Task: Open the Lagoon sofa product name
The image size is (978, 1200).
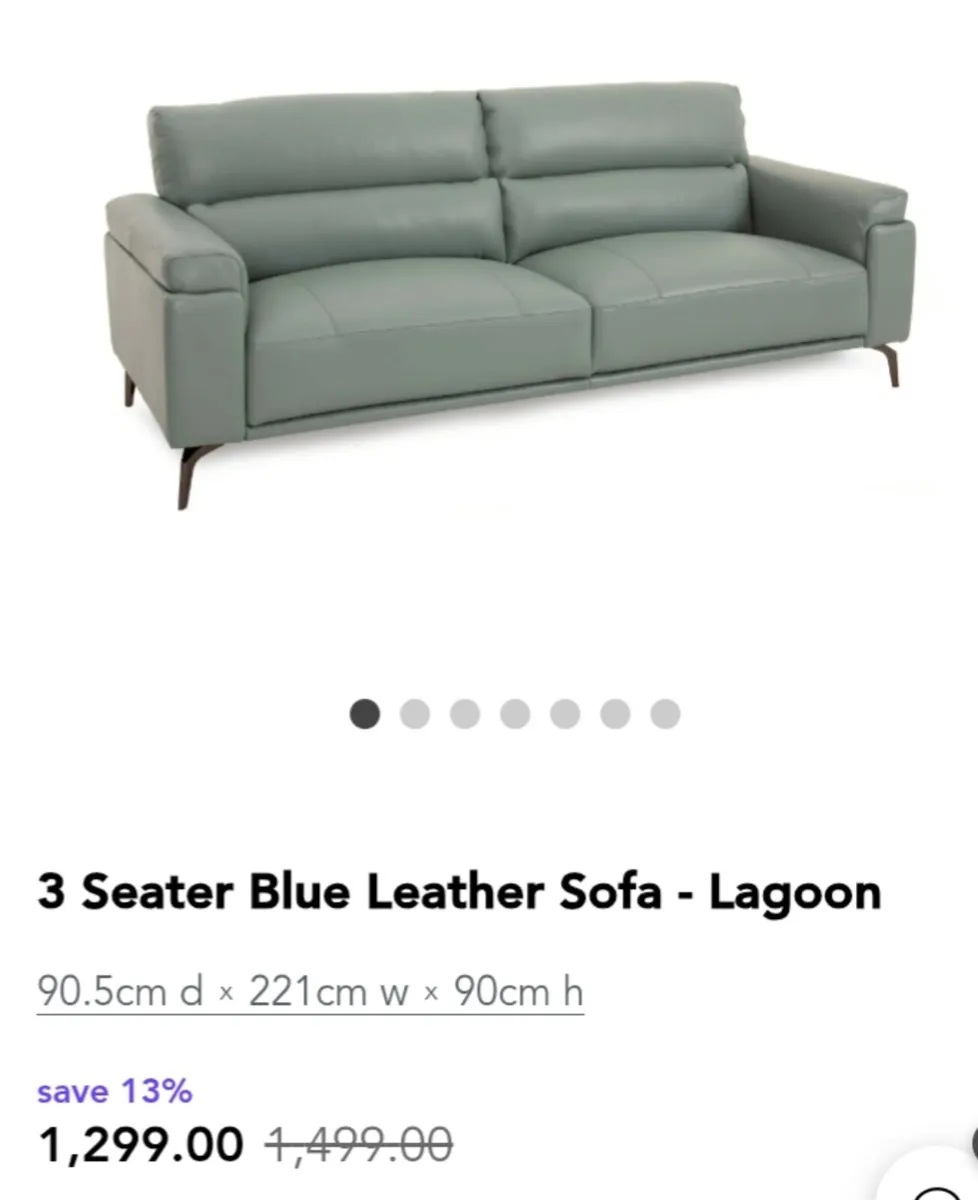Action: 459,891
